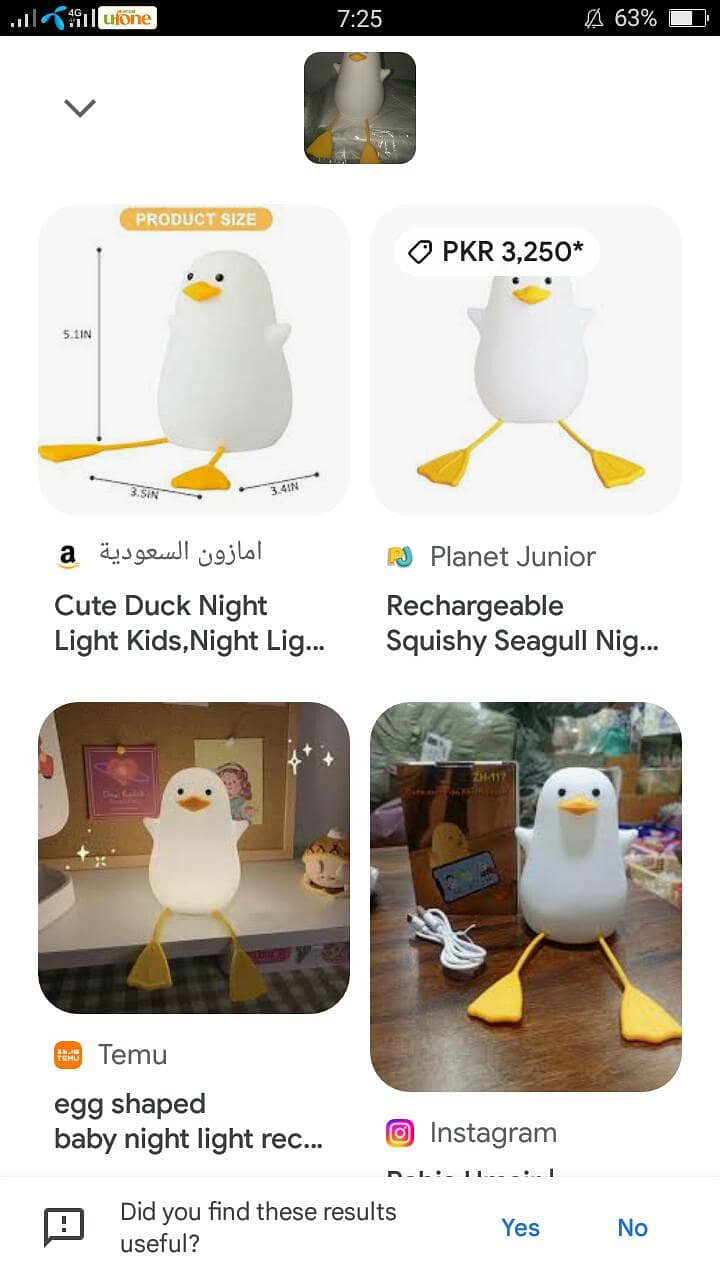Select the seagull lamp product size image

(193, 358)
